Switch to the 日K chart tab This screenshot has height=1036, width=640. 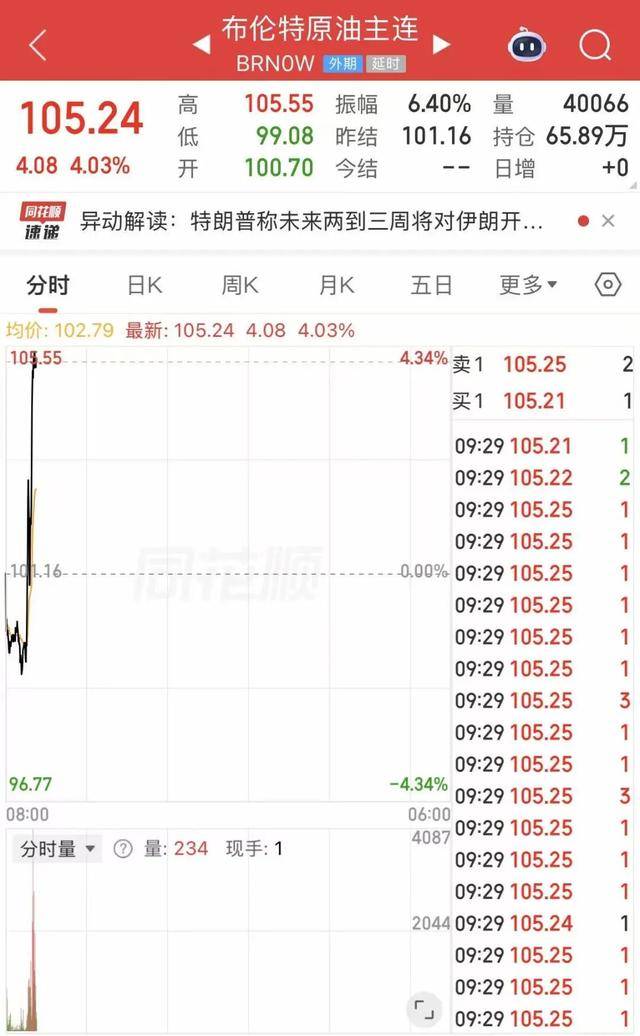(144, 285)
